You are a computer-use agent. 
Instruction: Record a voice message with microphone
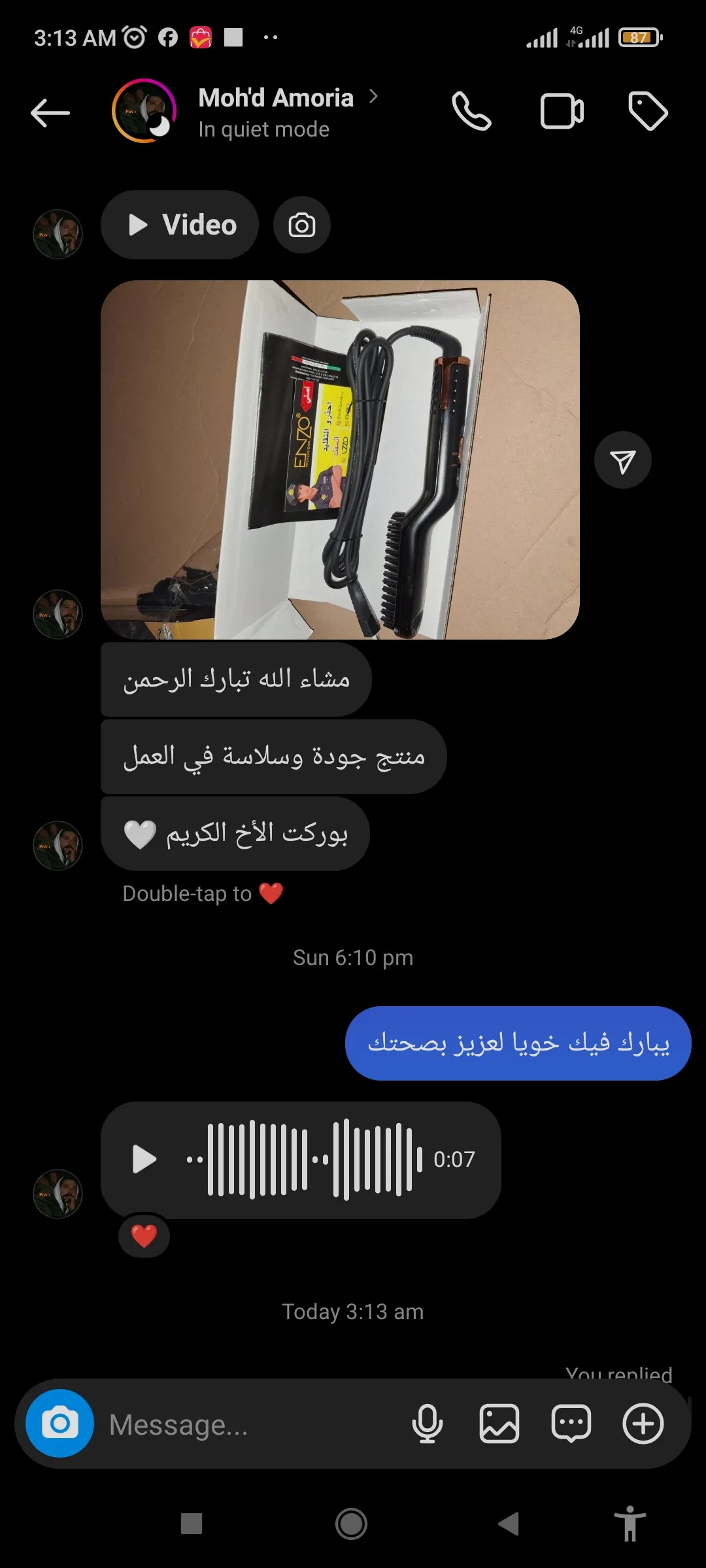pyautogui.click(x=428, y=1424)
